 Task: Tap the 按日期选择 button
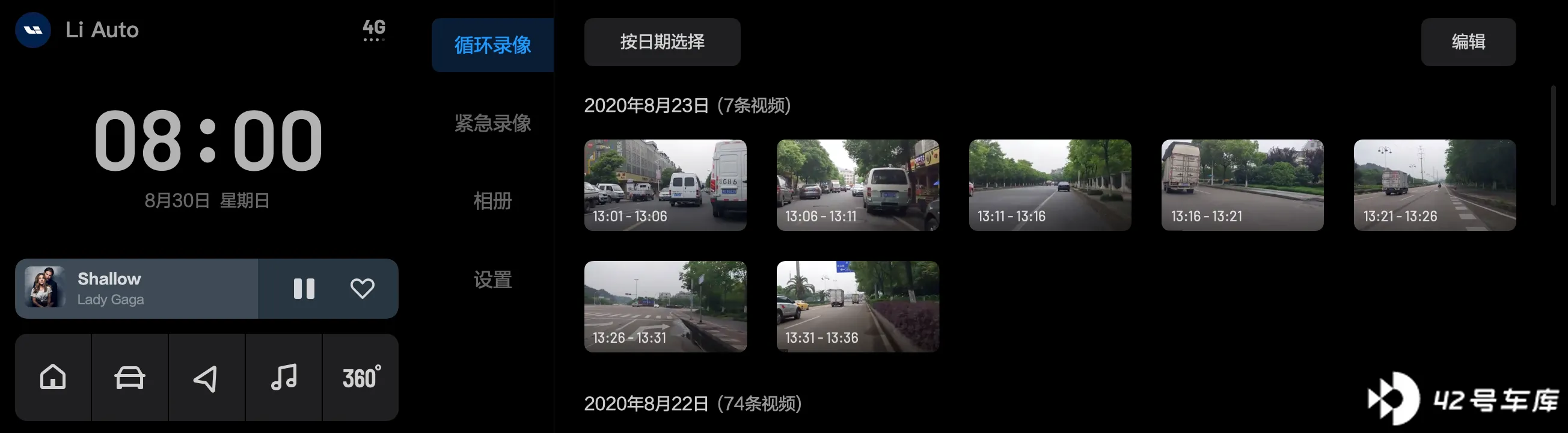point(662,42)
